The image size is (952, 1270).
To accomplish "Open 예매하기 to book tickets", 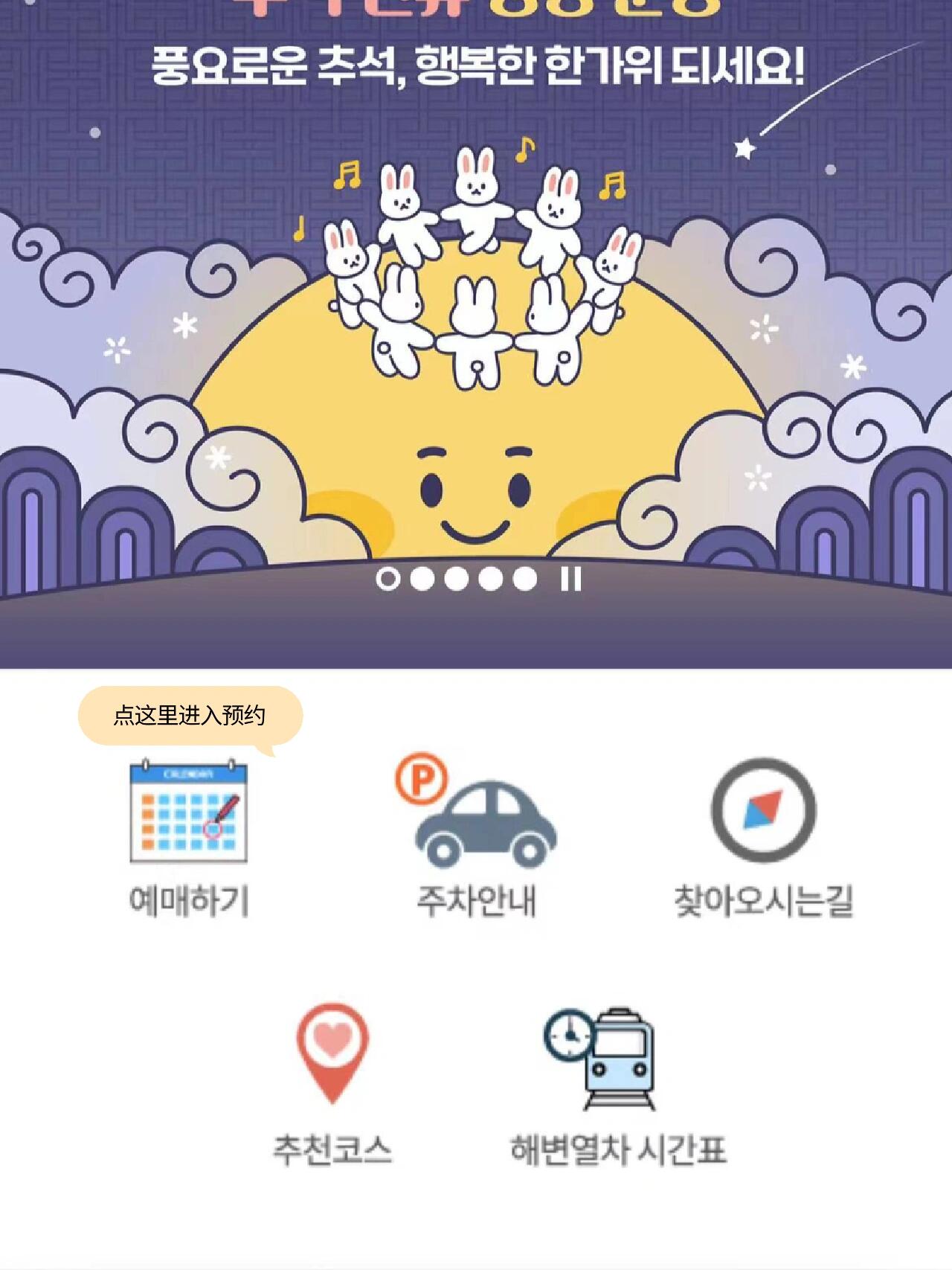I will (188, 837).
